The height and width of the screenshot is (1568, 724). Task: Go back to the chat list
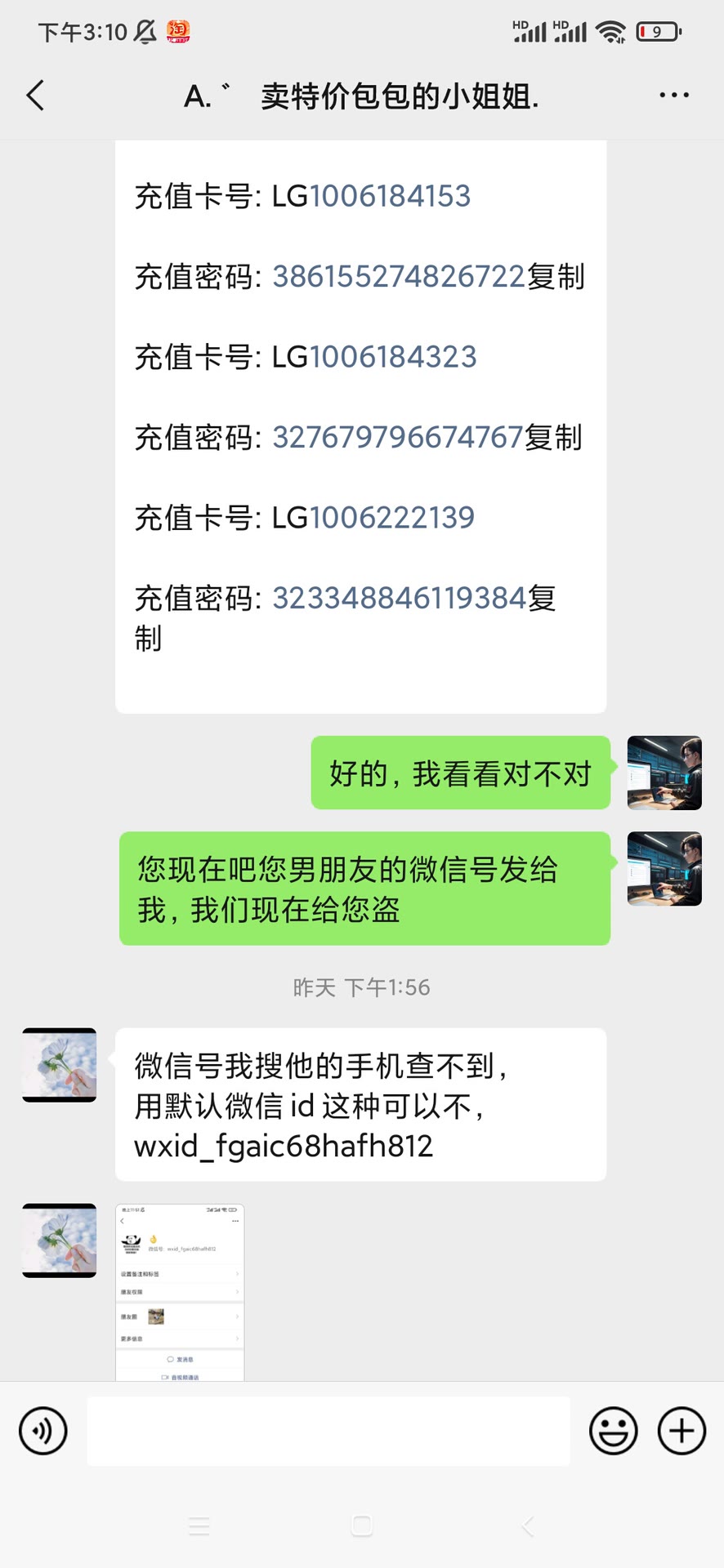click(x=35, y=96)
